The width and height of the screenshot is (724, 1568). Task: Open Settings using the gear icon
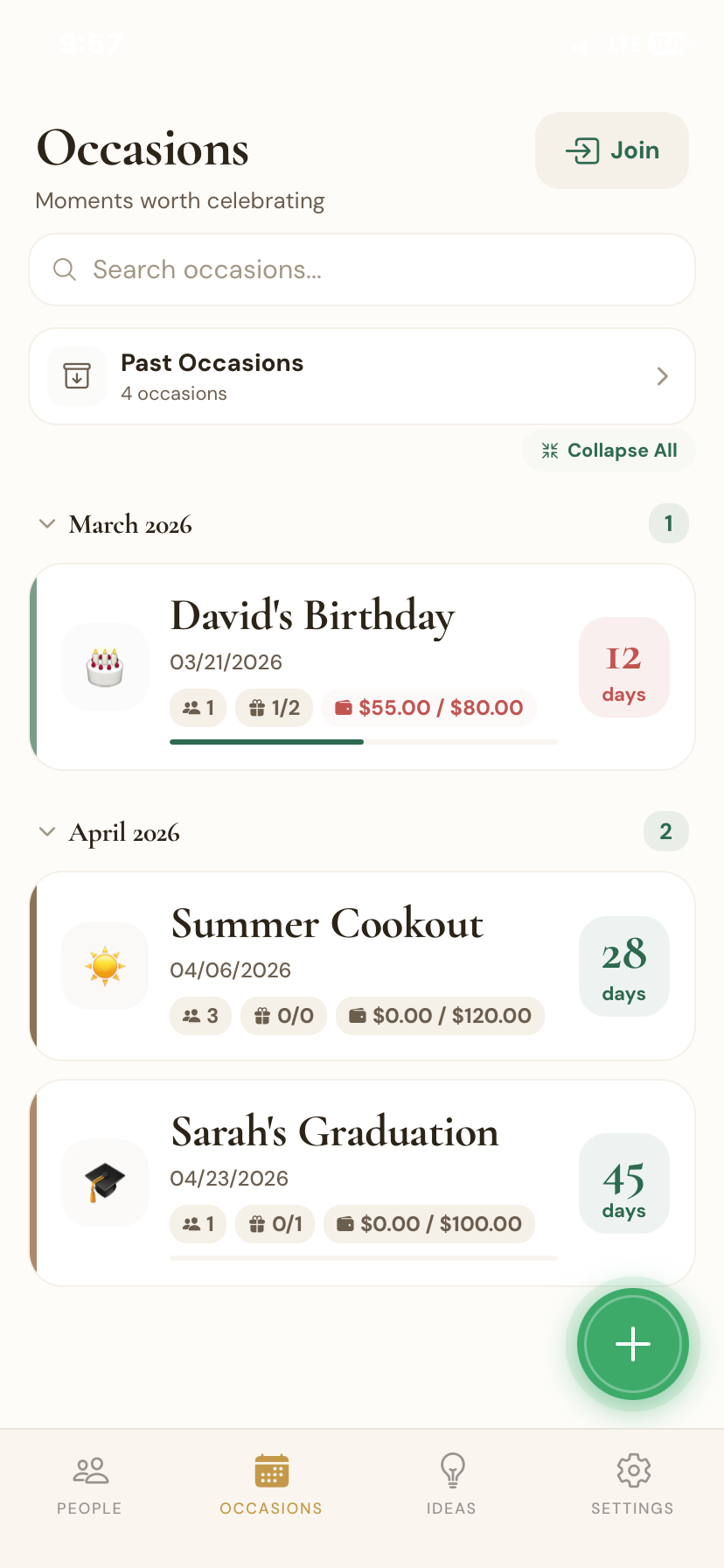point(632,1469)
